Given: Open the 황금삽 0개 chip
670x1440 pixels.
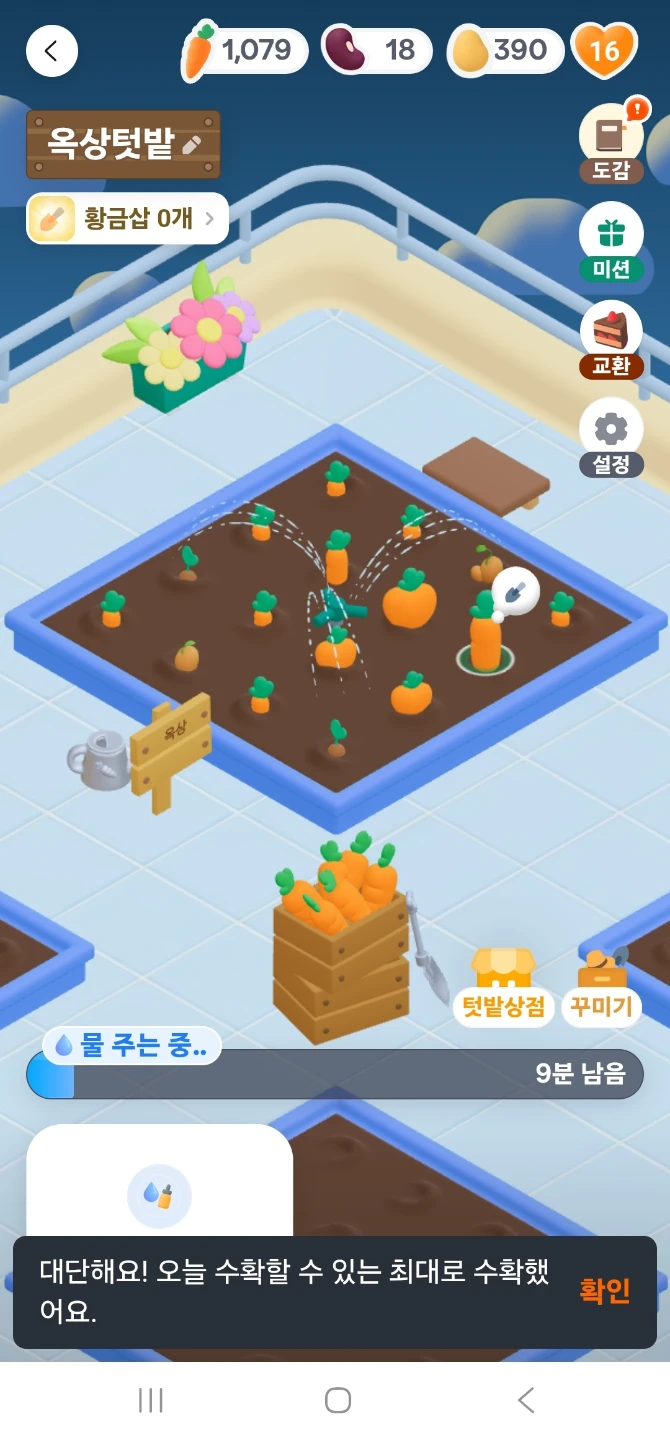Looking at the screenshot, I should tap(127, 218).
